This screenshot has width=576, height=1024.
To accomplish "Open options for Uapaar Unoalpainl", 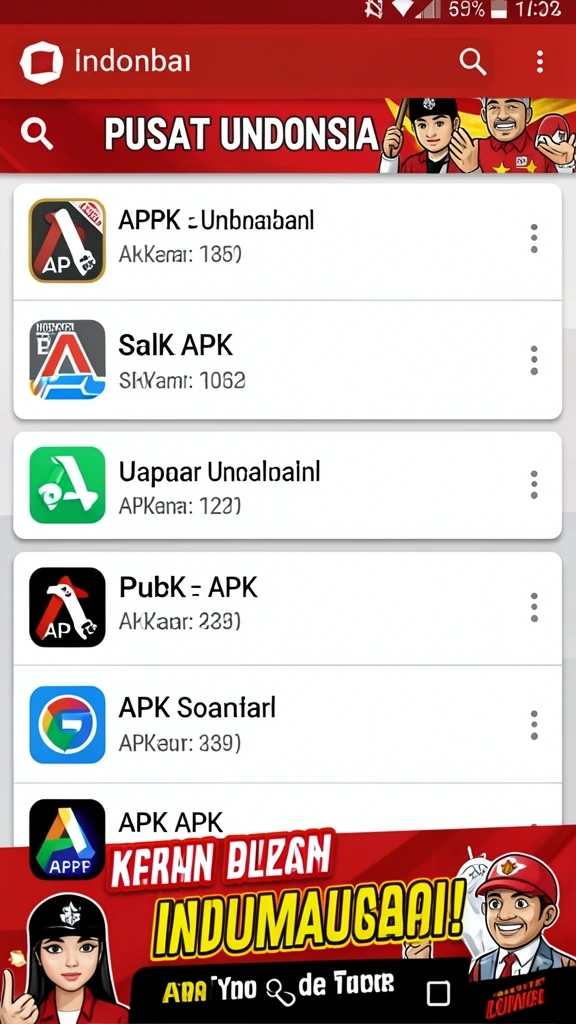I will 534,485.
